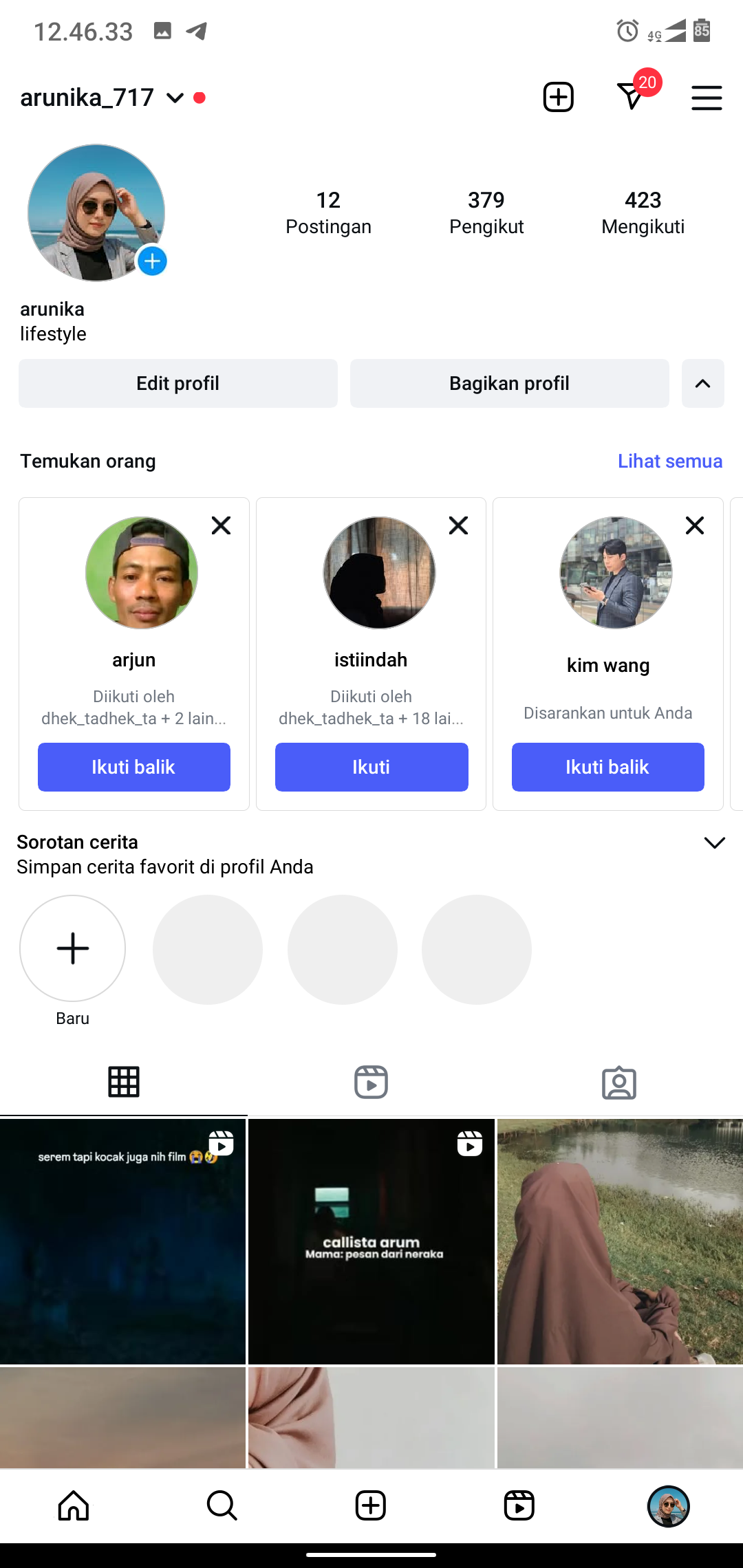The width and height of the screenshot is (743, 1568).
Task: Open the hamburger menu
Action: tap(707, 98)
